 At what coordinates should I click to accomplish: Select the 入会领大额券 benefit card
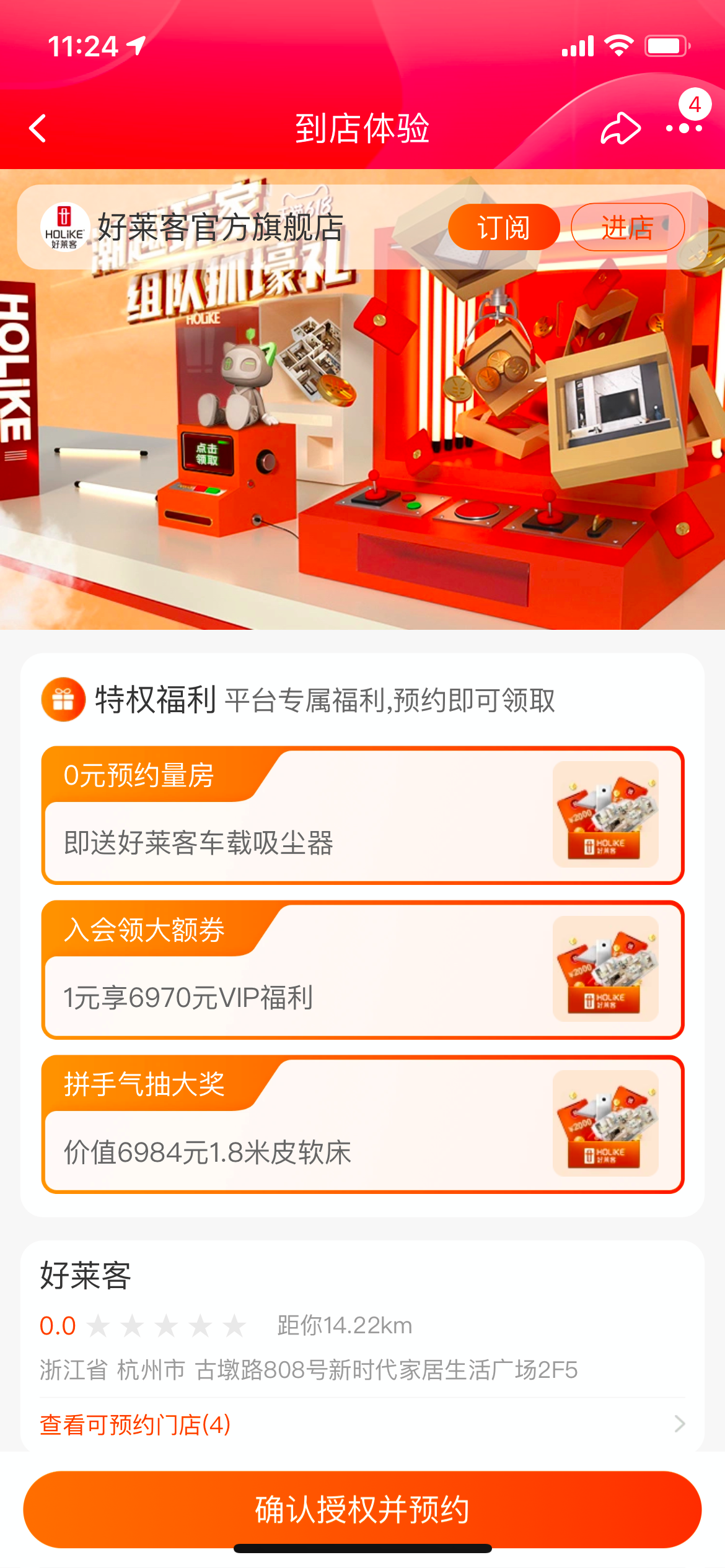click(362, 970)
